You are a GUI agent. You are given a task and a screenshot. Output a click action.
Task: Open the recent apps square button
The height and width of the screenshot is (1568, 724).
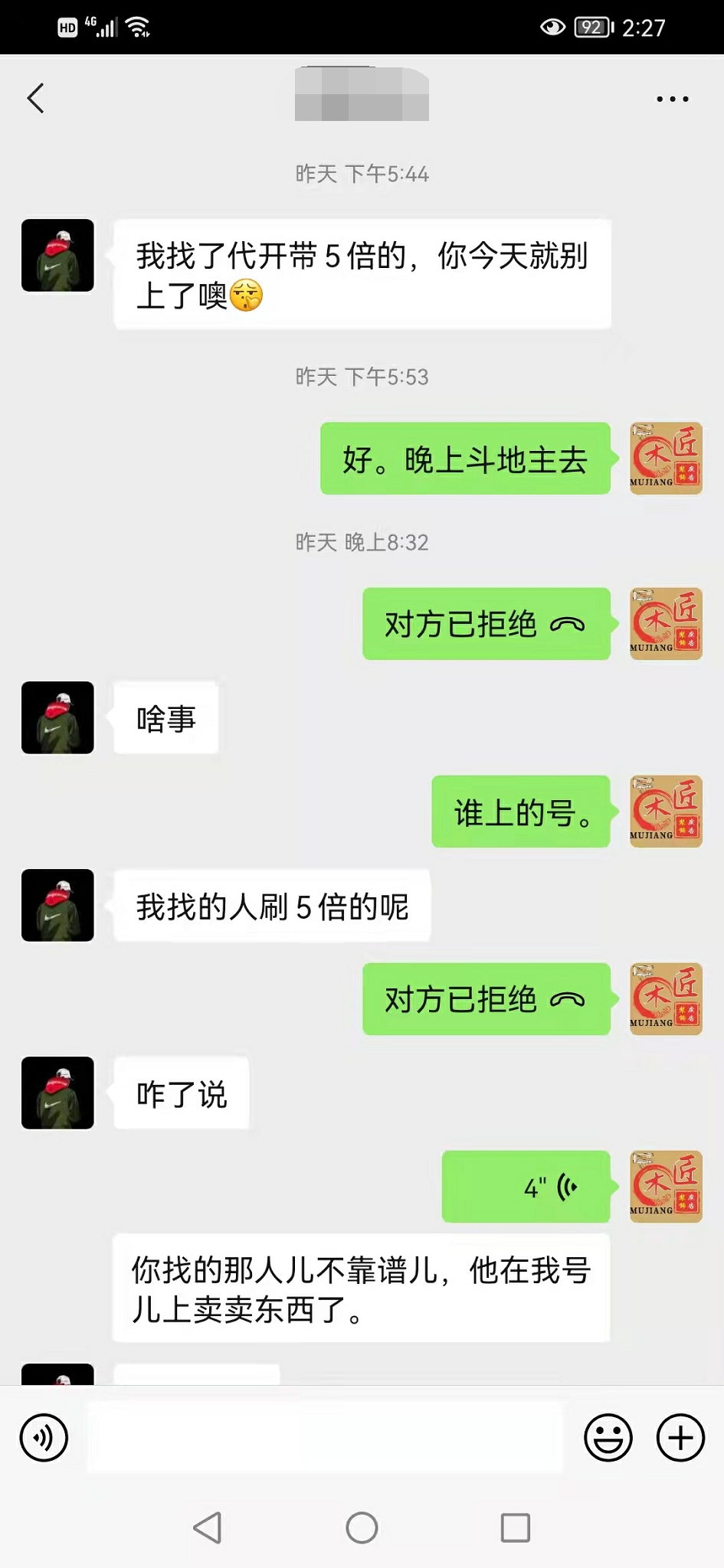515,1527
